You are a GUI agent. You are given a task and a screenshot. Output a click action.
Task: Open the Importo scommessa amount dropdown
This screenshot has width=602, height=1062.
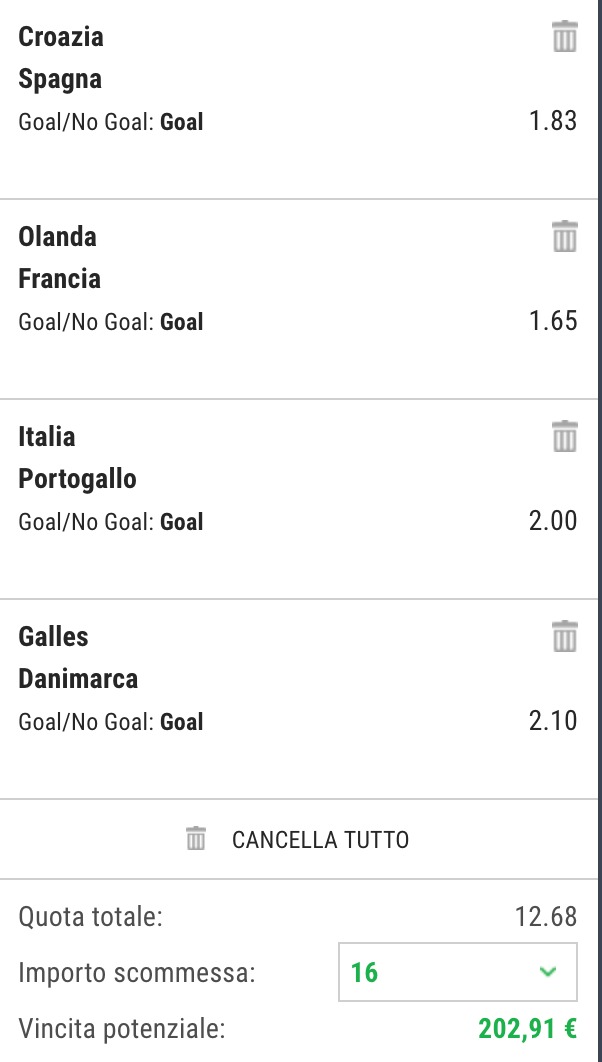(458, 972)
